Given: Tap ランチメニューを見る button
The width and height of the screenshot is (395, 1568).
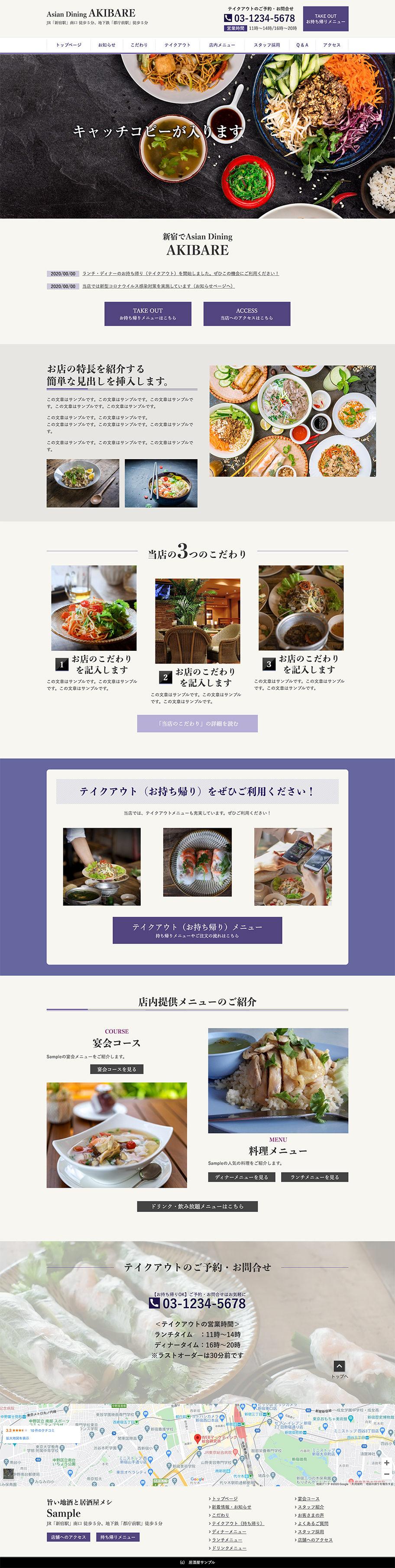Looking at the screenshot, I should [314, 1177].
